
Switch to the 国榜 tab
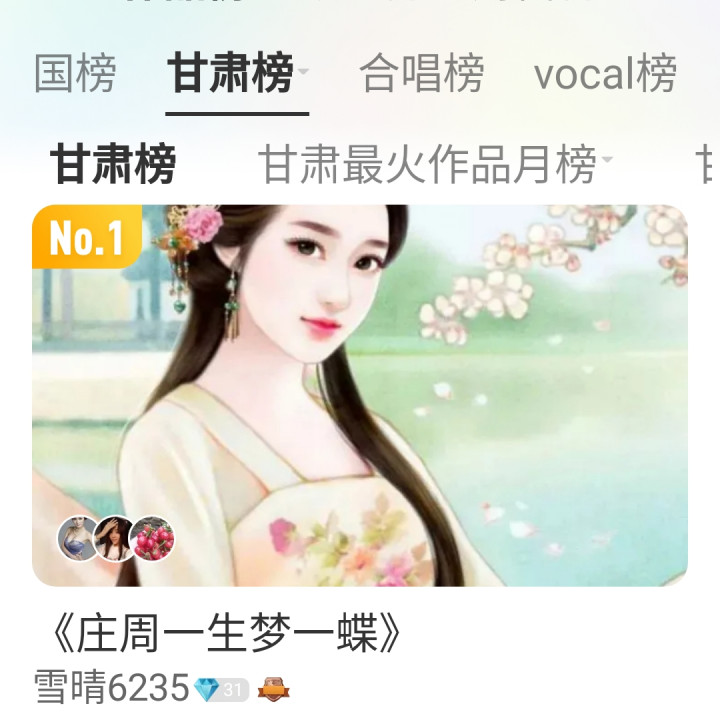(75, 73)
